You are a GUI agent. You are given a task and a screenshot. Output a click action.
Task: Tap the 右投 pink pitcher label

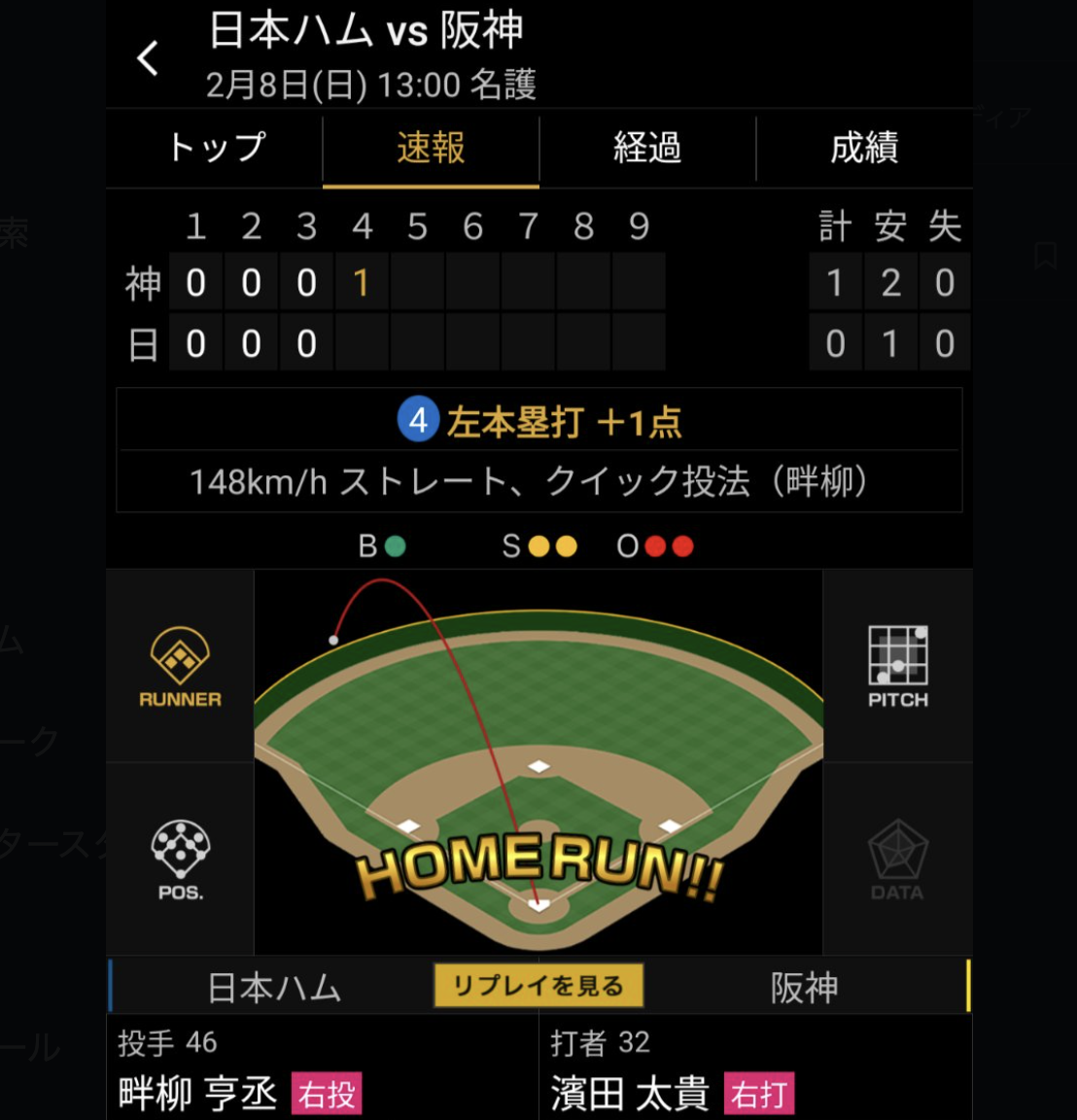click(326, 1093)
